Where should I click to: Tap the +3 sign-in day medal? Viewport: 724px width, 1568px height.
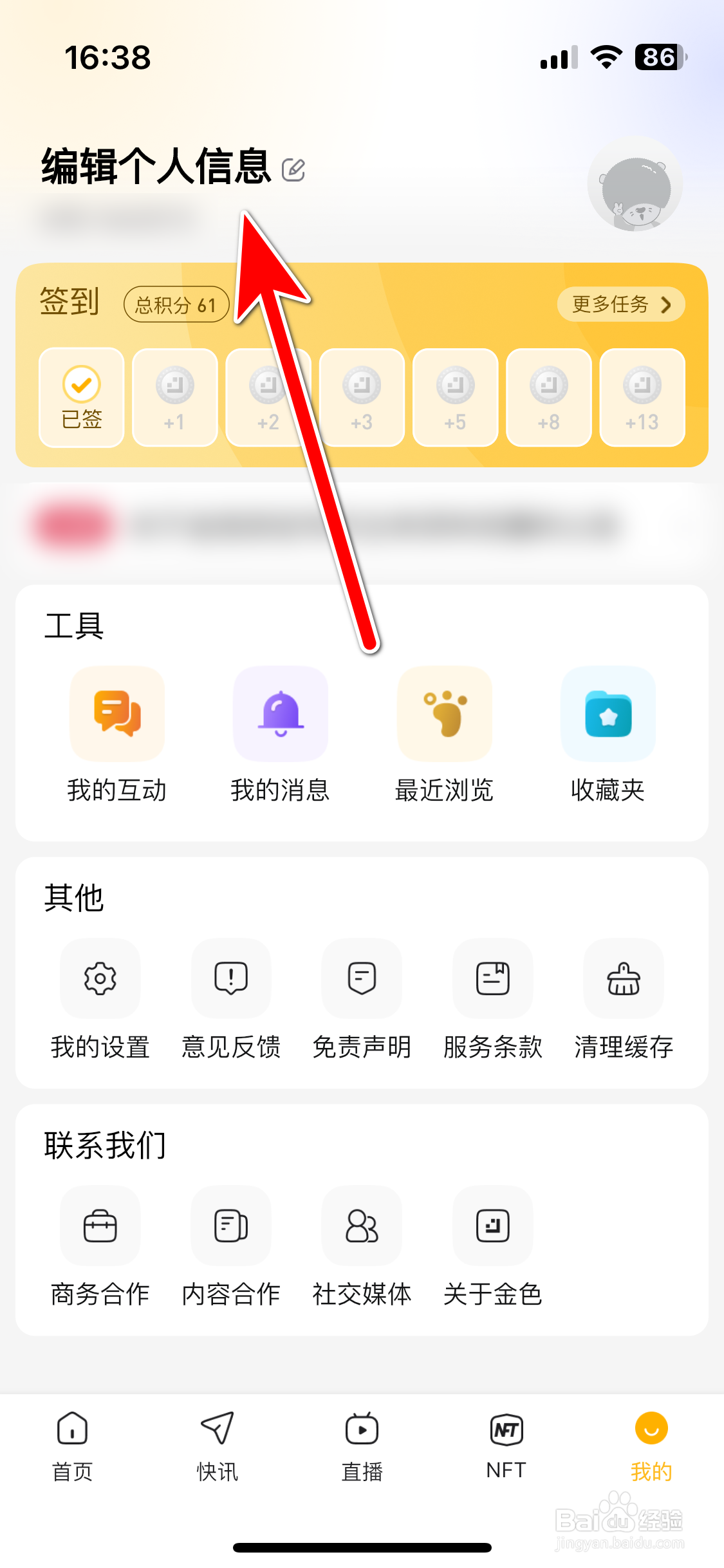coord(362,397)
